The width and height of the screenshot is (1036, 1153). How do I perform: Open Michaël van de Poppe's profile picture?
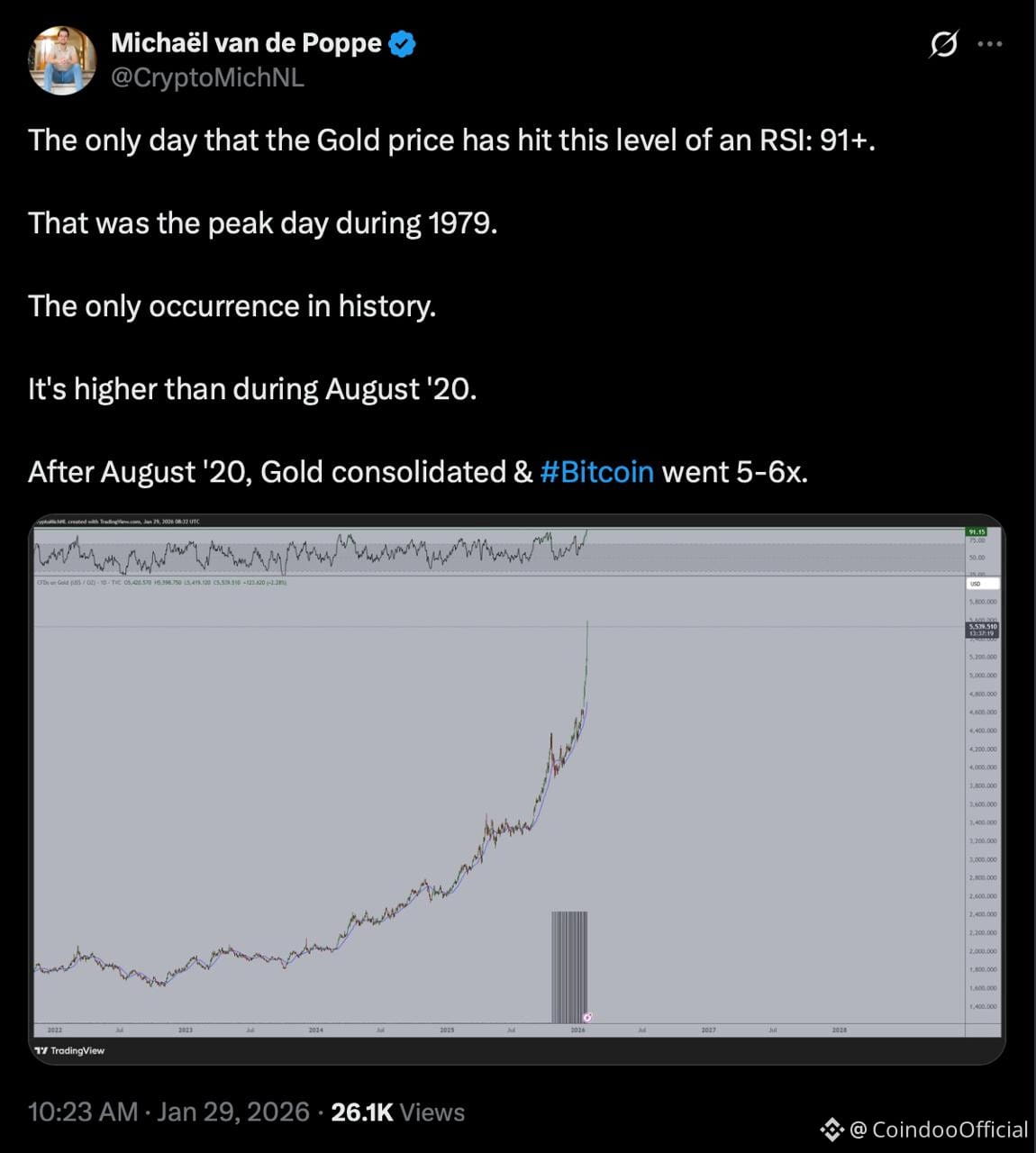[62, 60]
